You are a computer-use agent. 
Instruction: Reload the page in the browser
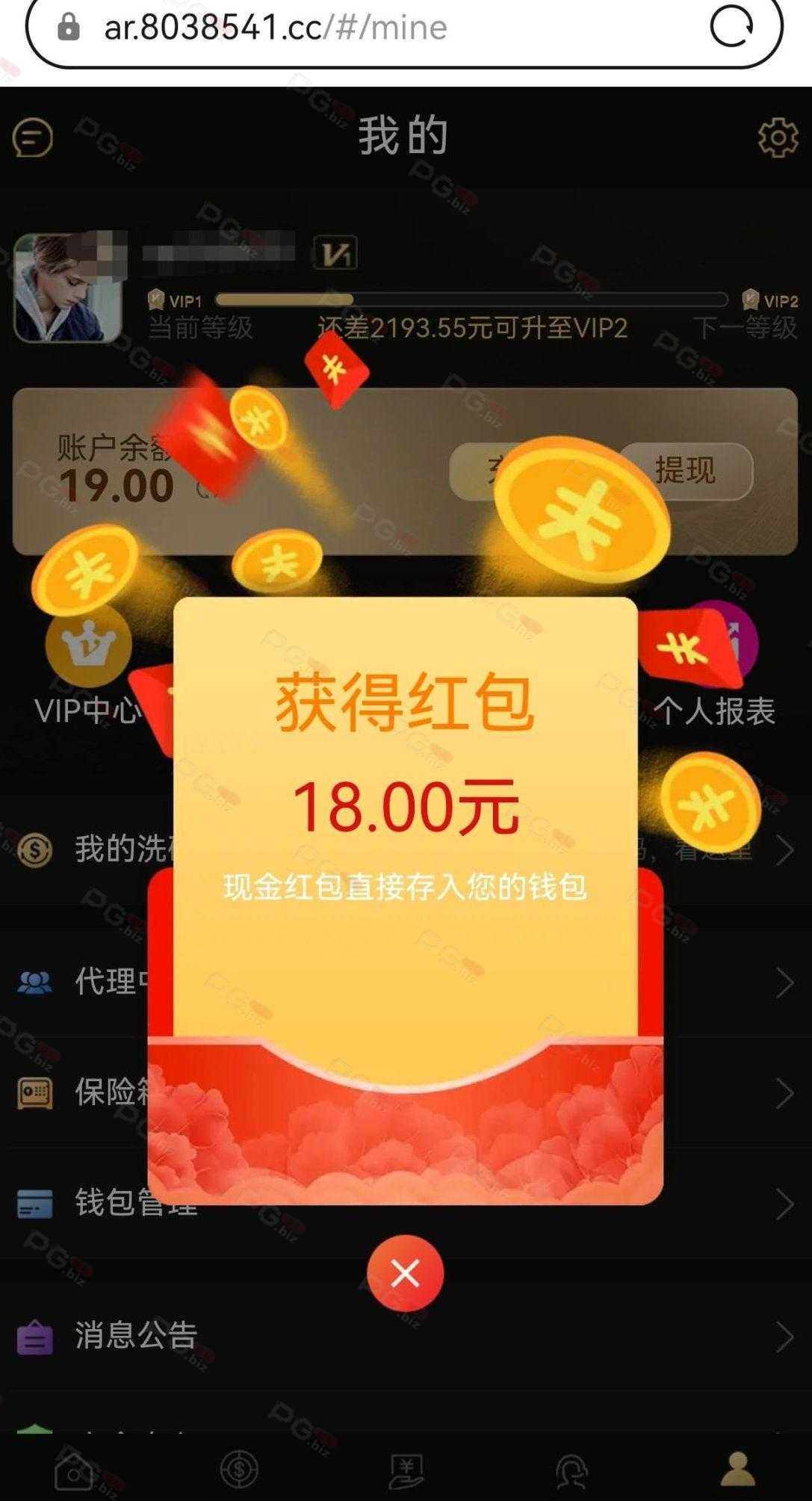coord(731,28)
